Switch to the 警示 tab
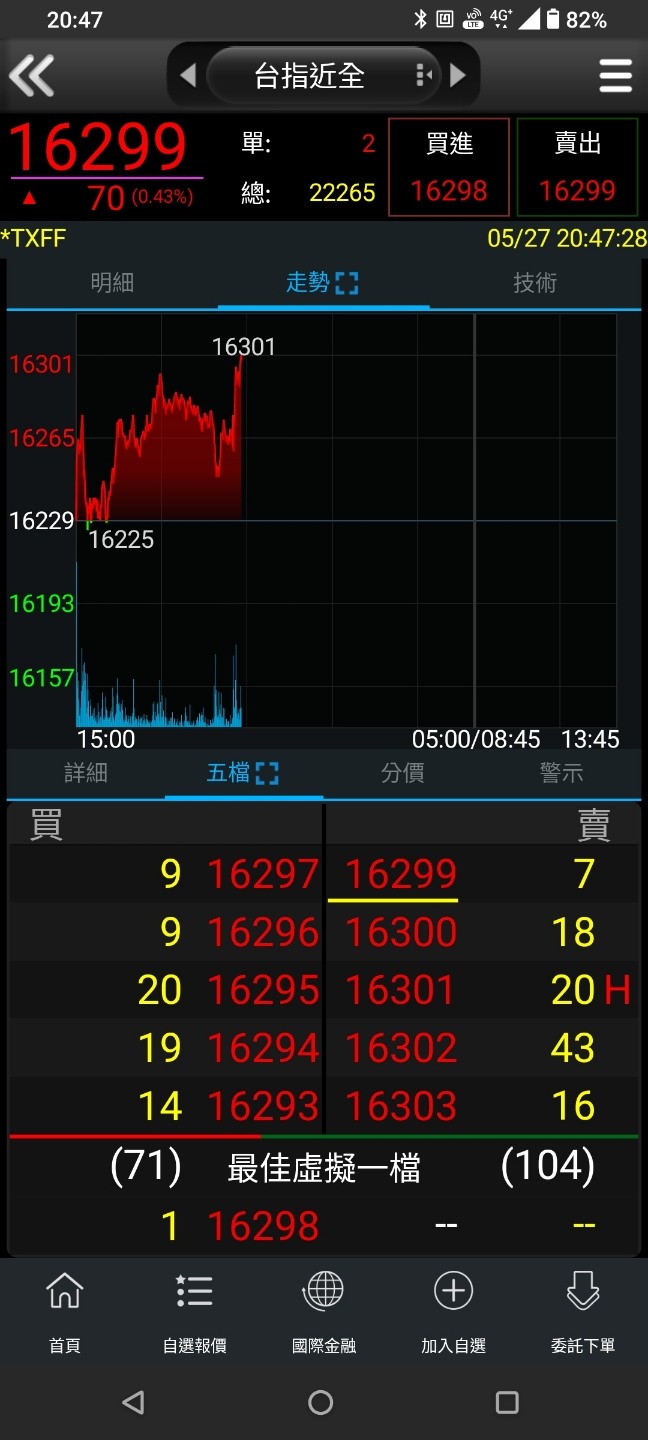 tap(561, 773)
